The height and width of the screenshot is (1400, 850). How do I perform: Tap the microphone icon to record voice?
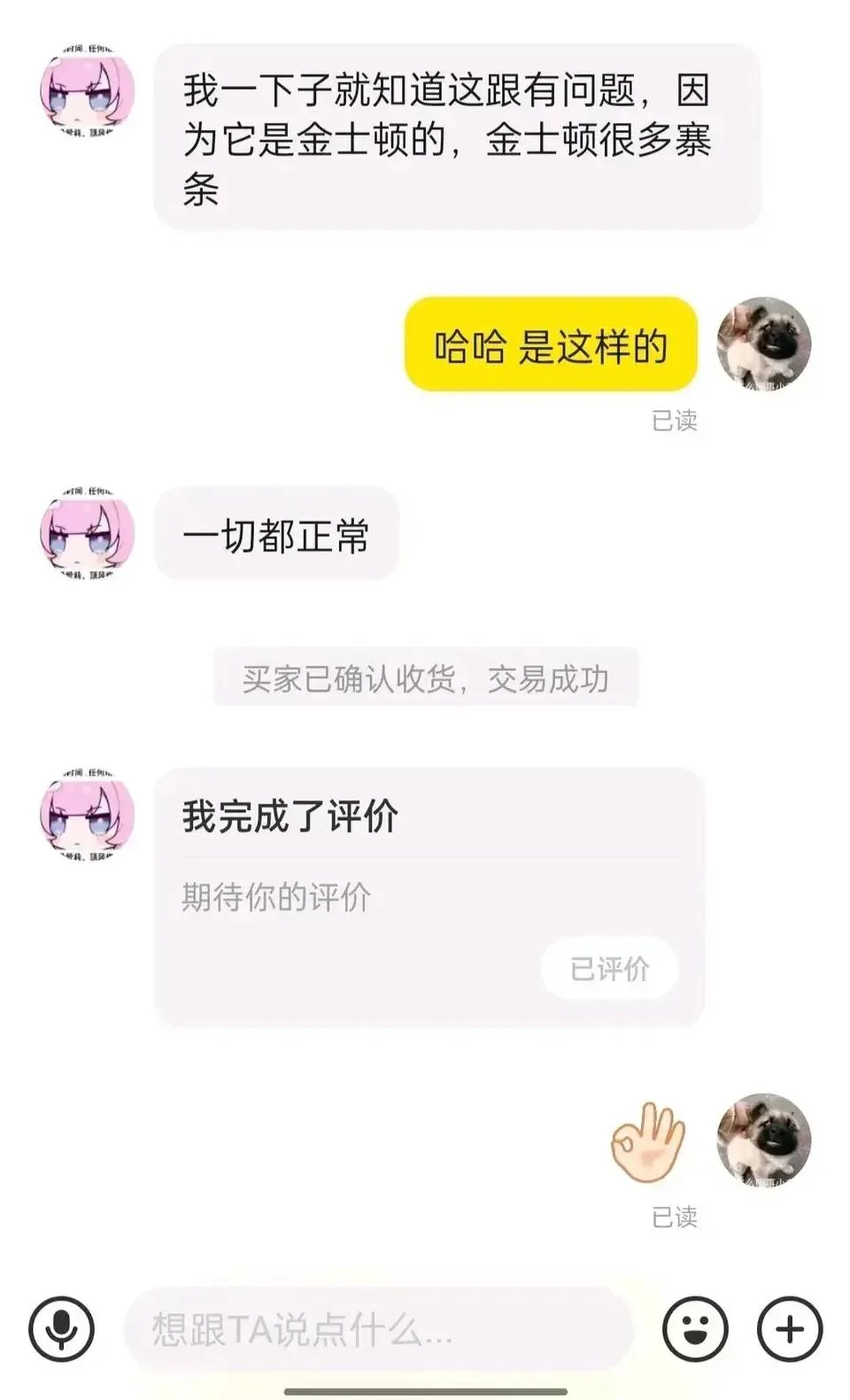(60, 1327)
